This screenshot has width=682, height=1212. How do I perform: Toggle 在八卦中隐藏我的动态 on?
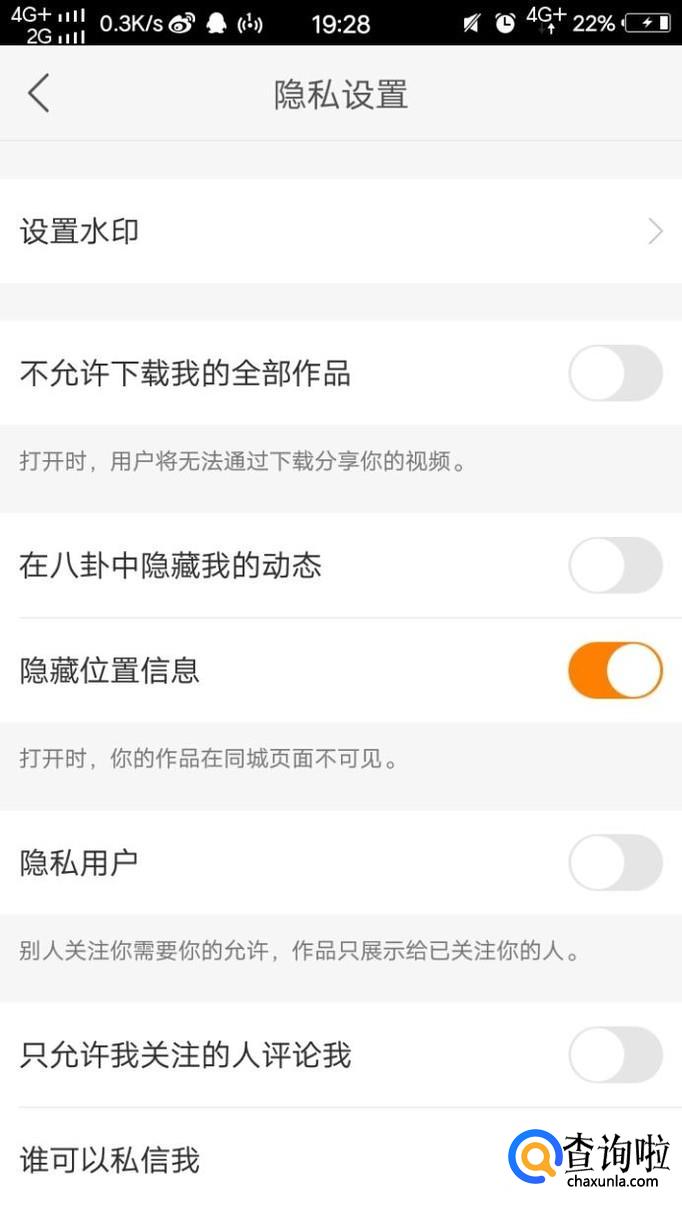pyautogui.click(x=615, y=566)
